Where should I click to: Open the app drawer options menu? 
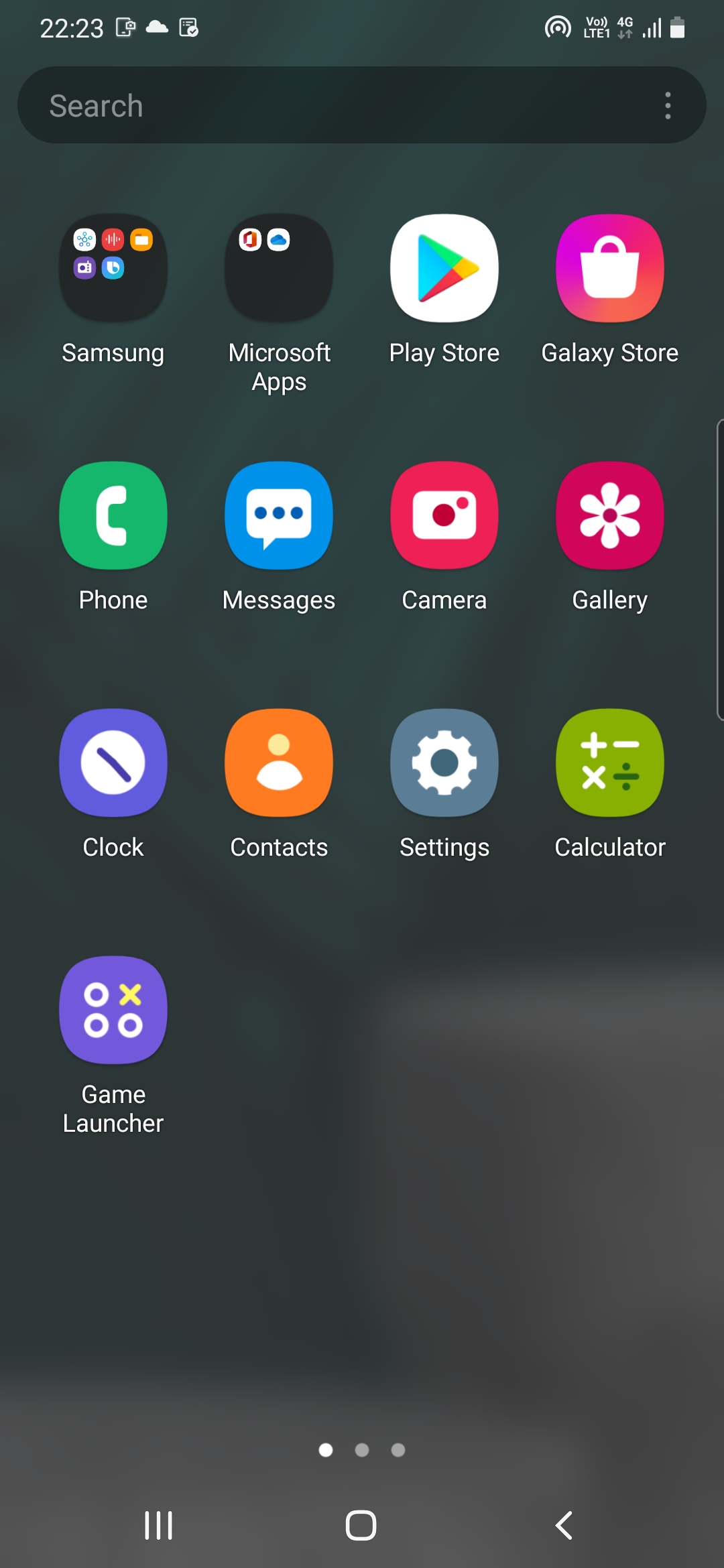[x=668, y=105]
